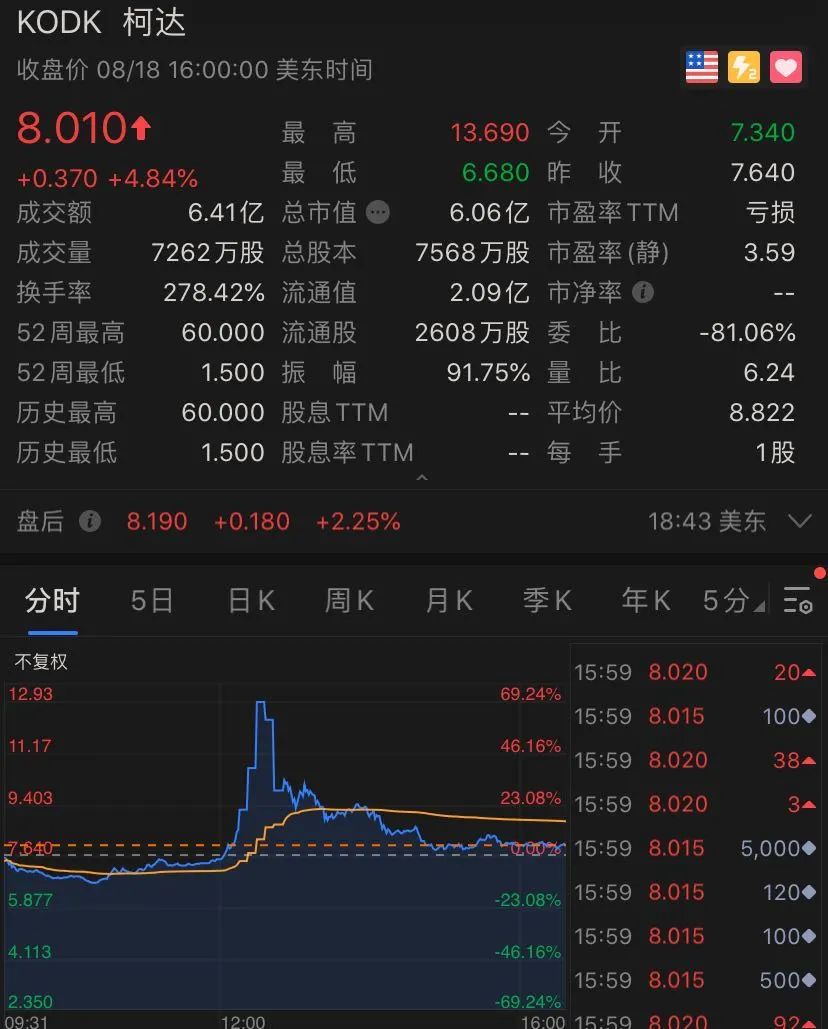Show info about 市净率
Screen dimensions: 828x1029
[x=644, y=293]
